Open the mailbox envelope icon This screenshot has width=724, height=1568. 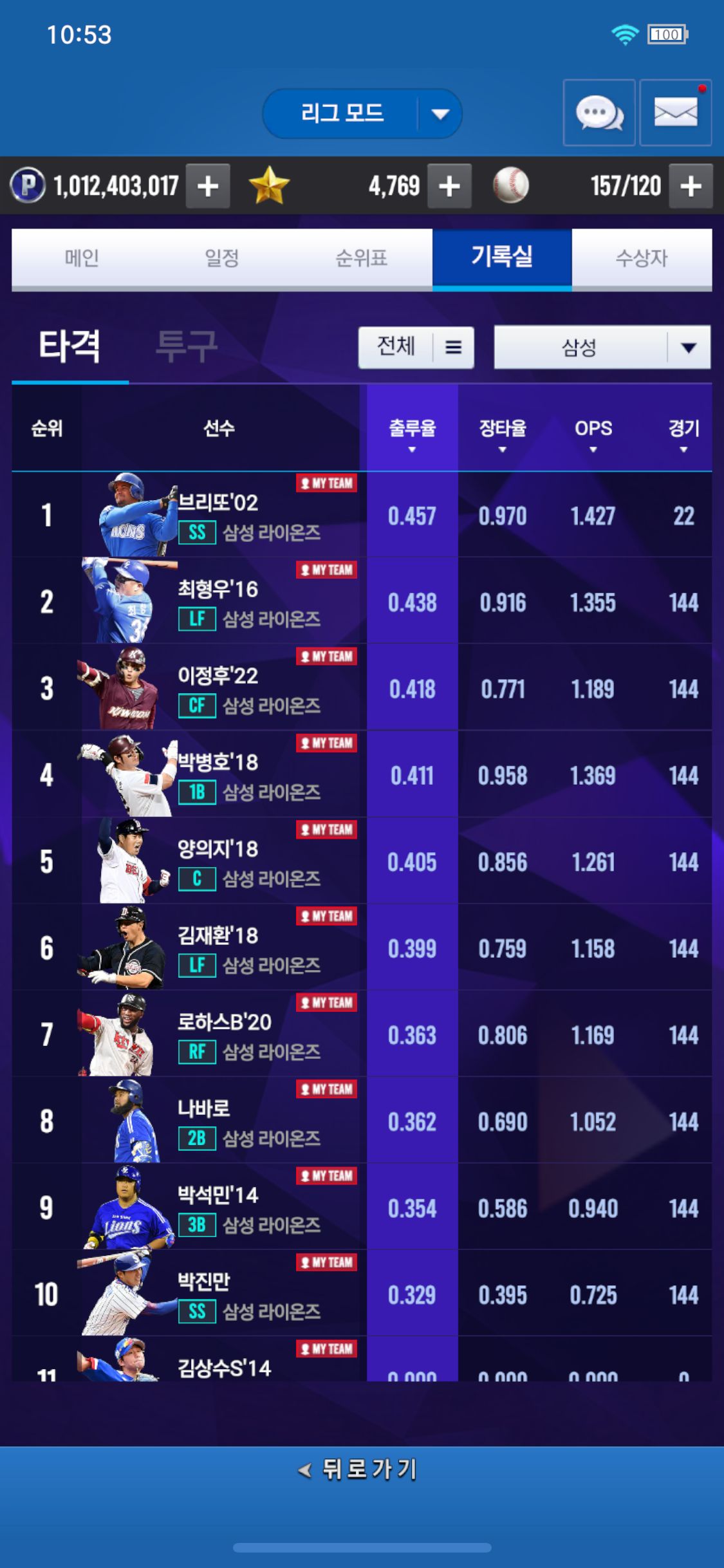tap(675, 113)
